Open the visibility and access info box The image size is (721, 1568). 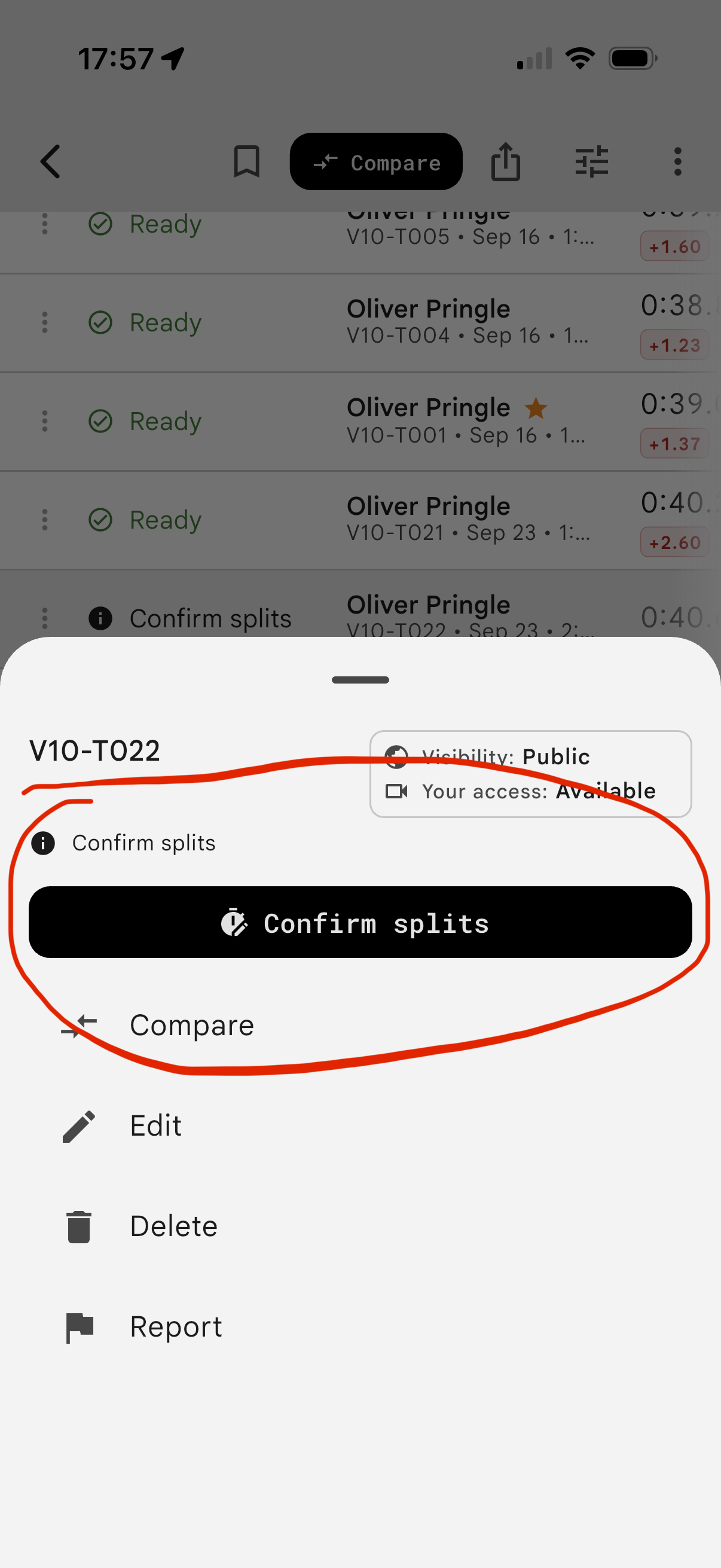click(x=530, y=774)
